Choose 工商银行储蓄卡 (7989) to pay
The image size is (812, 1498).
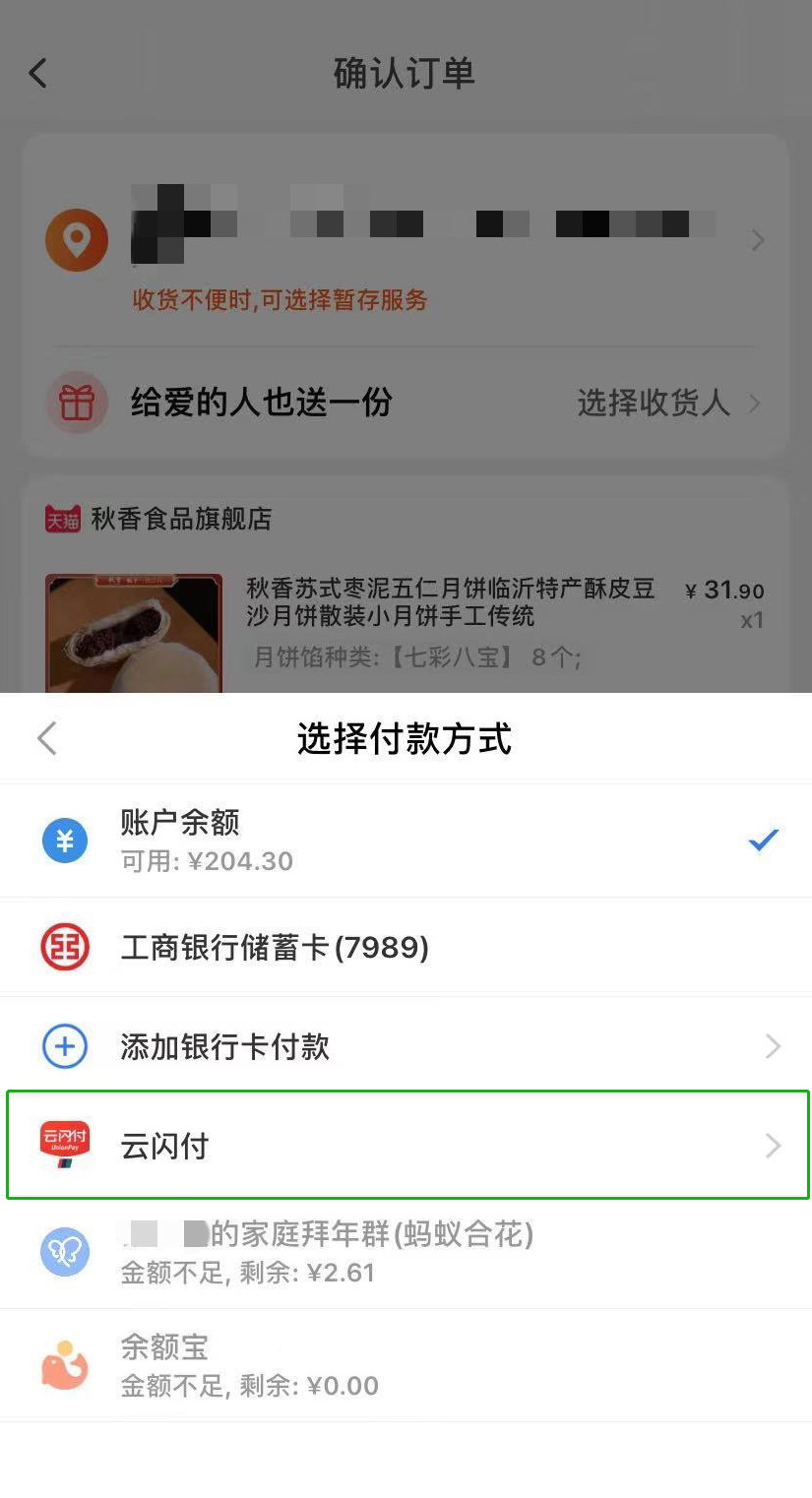point(405,947)
